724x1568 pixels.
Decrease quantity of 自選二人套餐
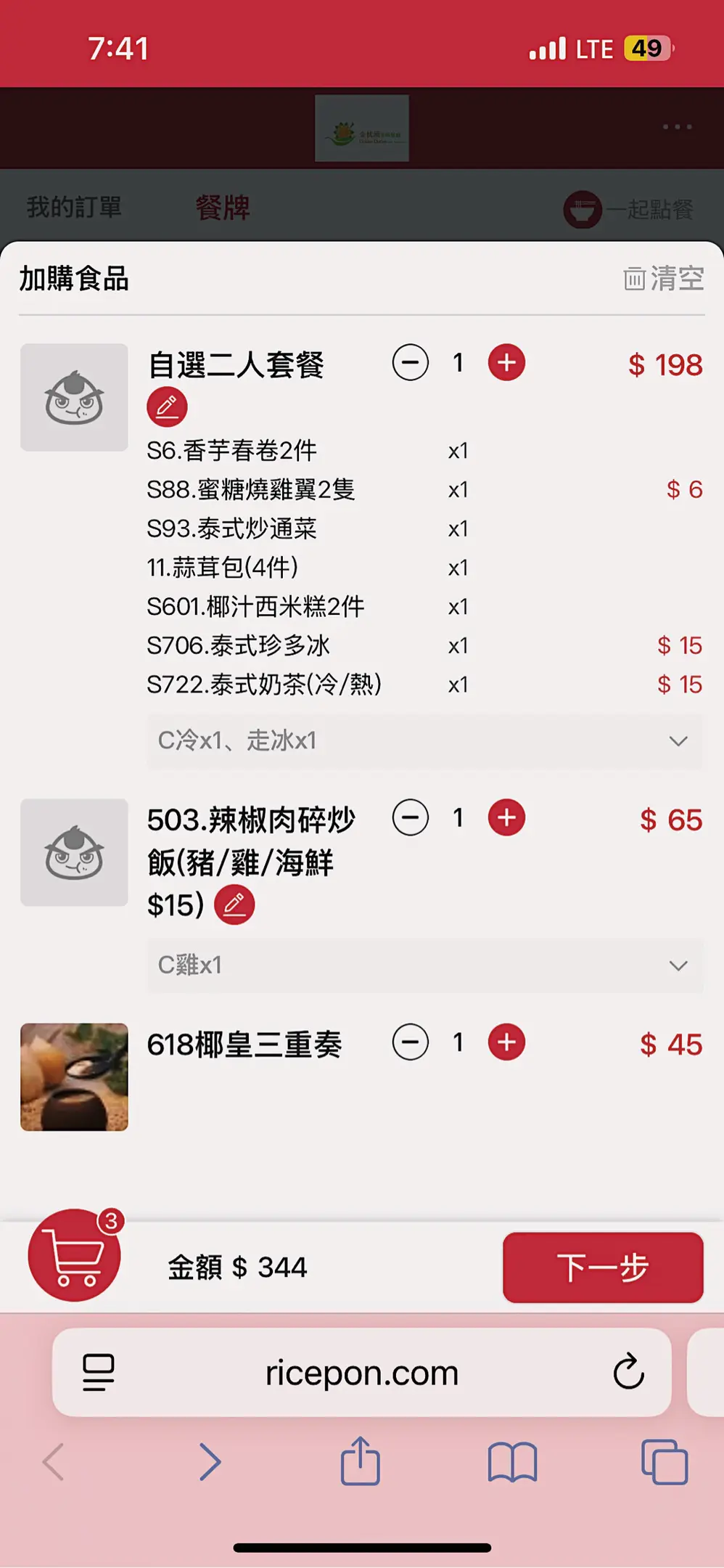[411, 363]
